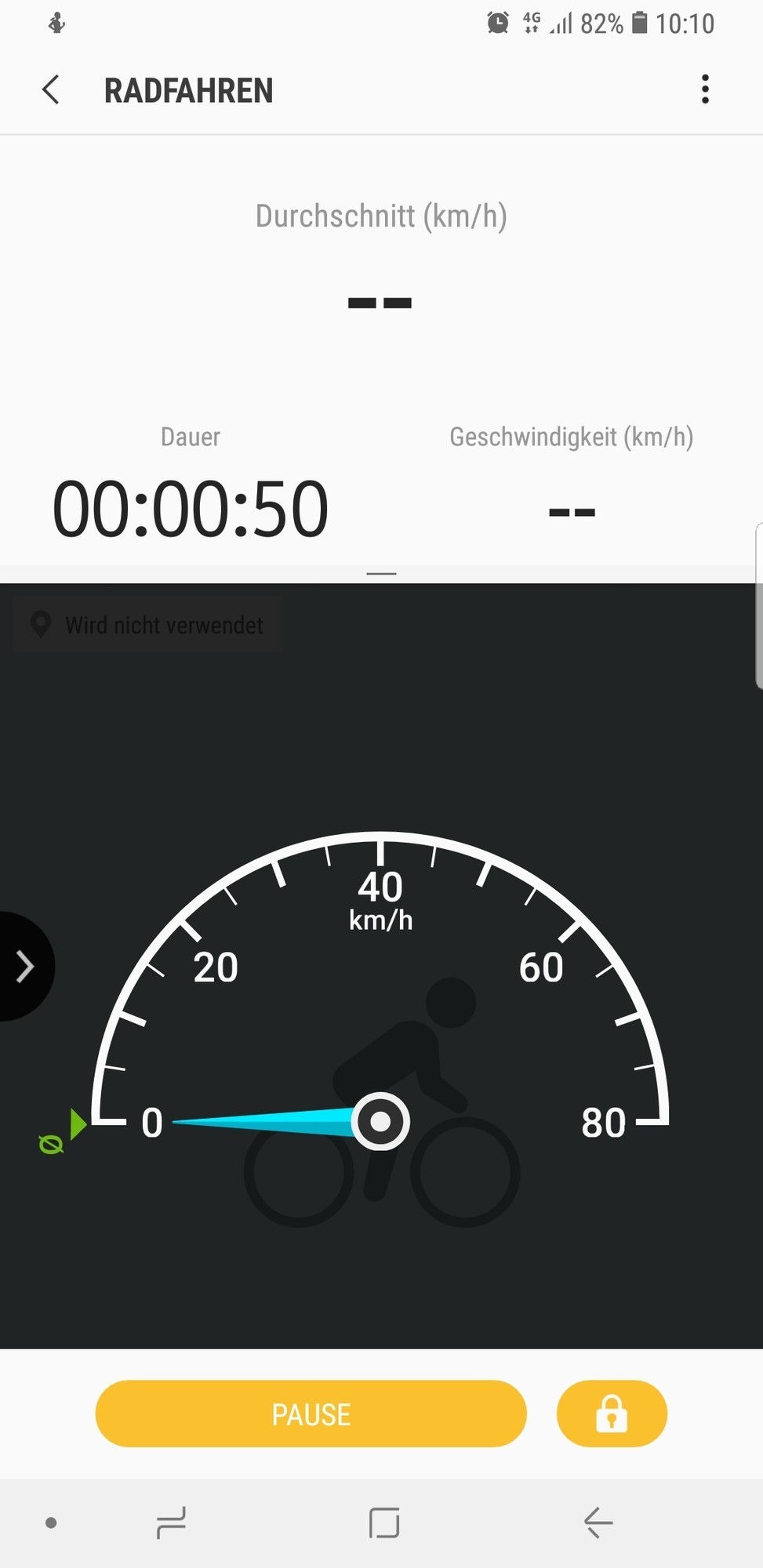Tap the system back button
The height and width of the screenshot is (1568, 763).
coord(598,1523)
